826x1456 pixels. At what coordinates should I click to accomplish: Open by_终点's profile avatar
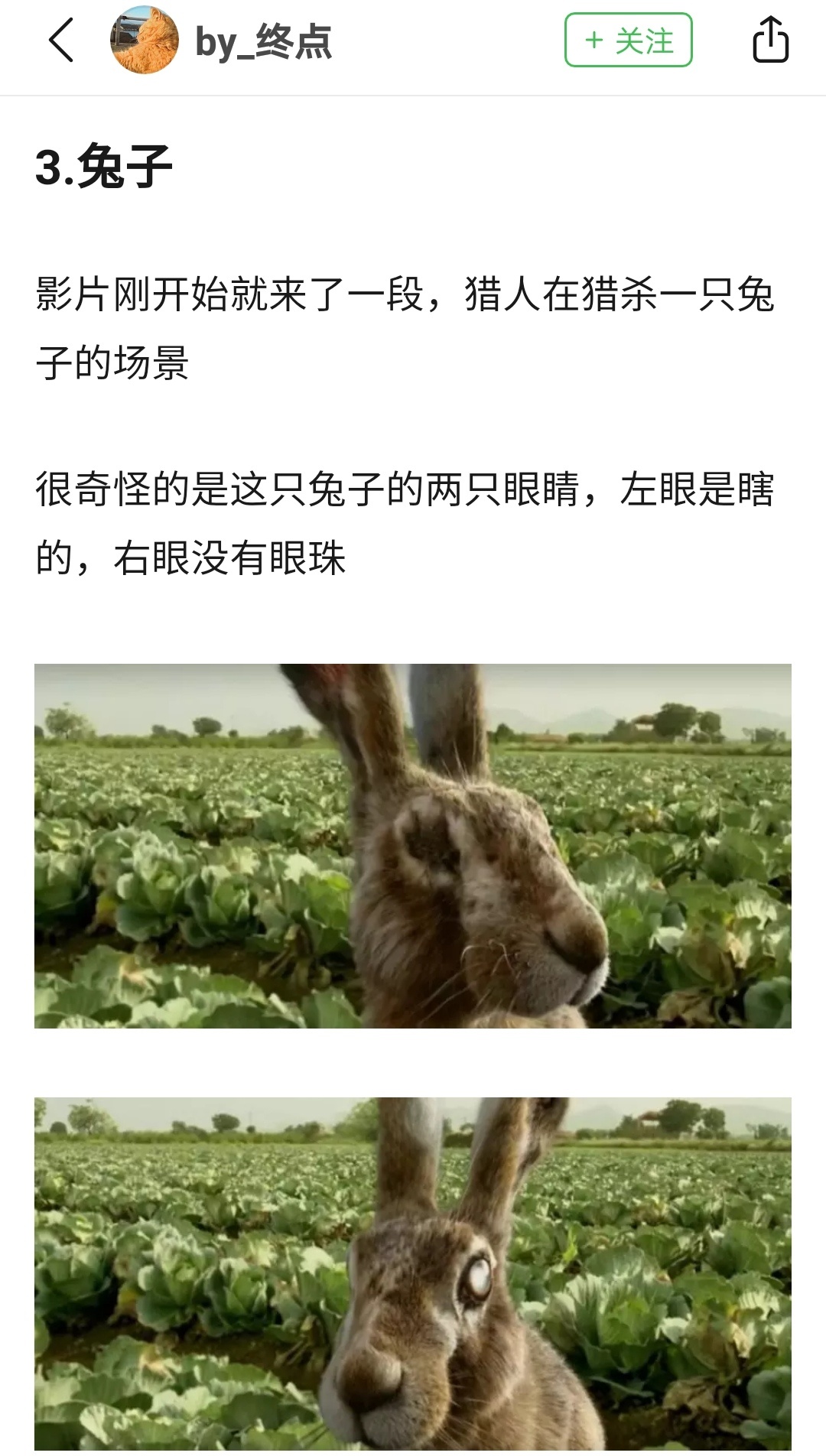pyautogui.click(x=144, y=41)
